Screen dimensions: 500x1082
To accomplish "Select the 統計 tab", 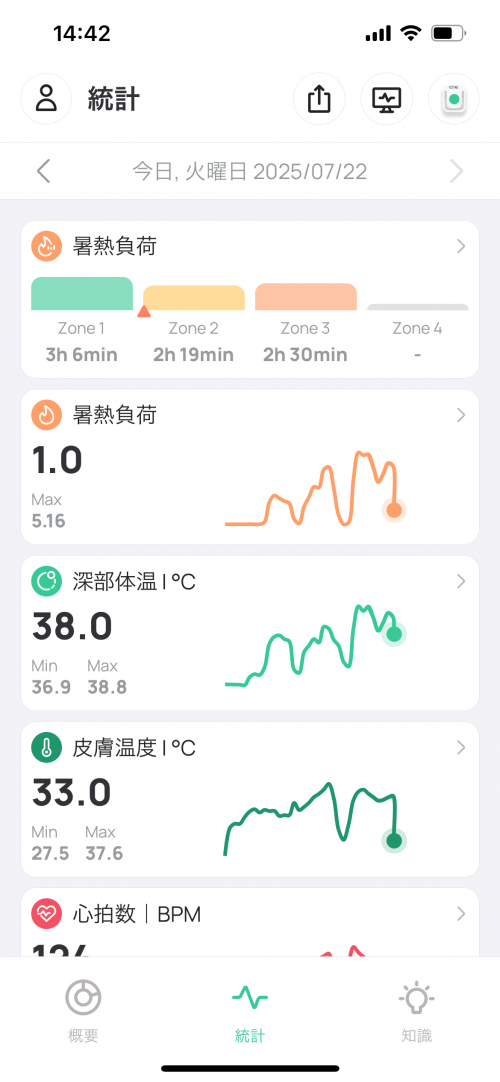I will (250, 1012).
